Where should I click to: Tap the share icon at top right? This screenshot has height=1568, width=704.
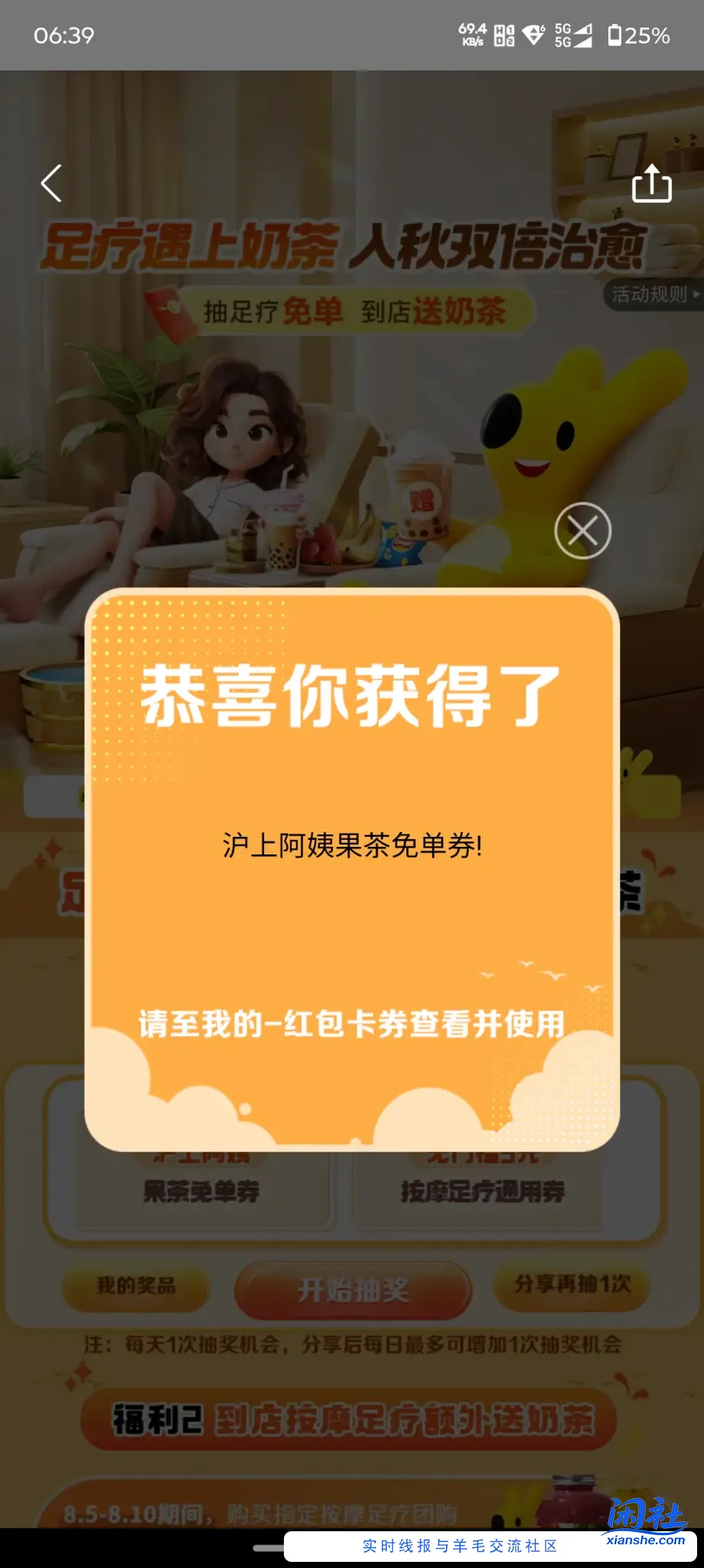tap(651, 184)
